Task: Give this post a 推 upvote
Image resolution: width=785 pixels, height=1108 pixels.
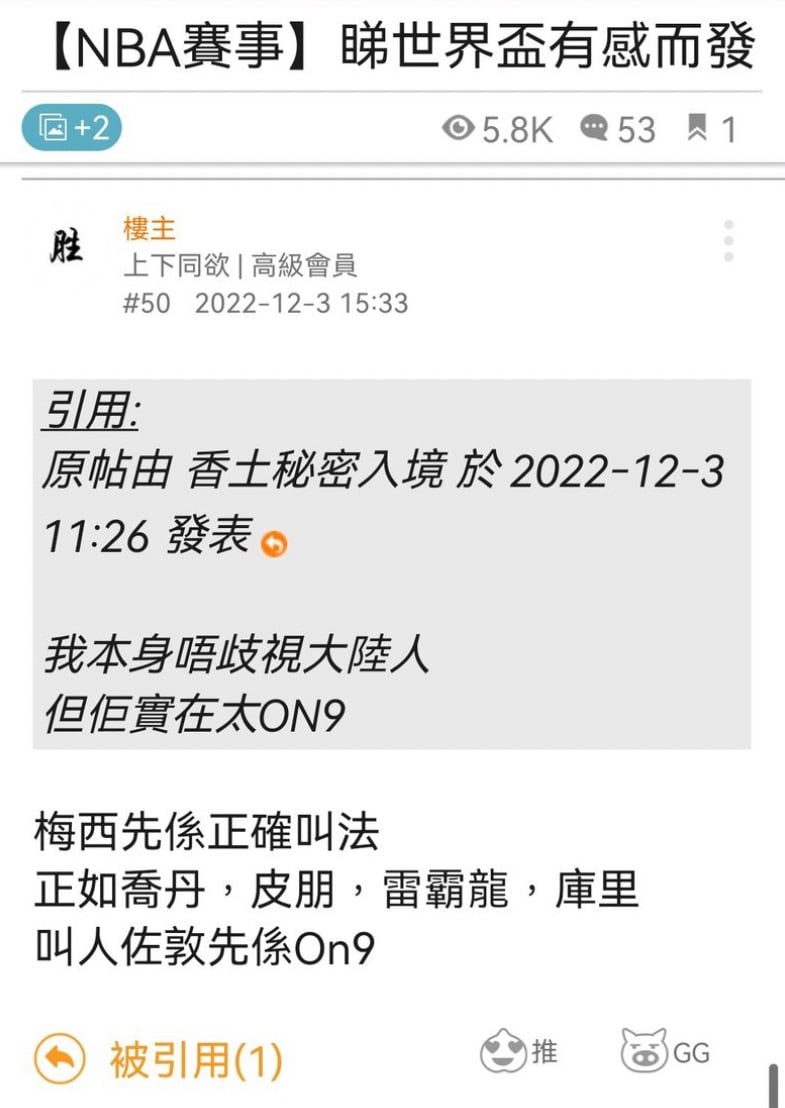Action: [519, 1052]
